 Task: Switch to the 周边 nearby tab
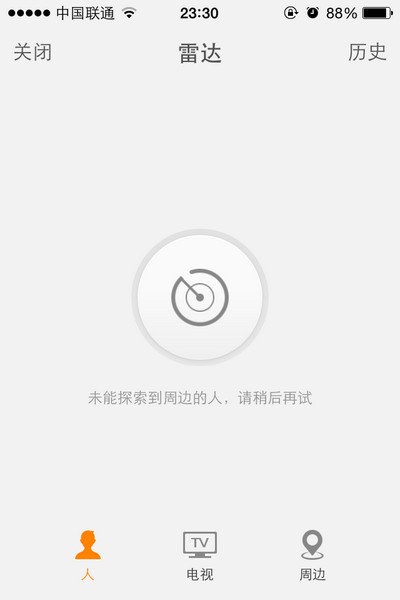(312, 556)
